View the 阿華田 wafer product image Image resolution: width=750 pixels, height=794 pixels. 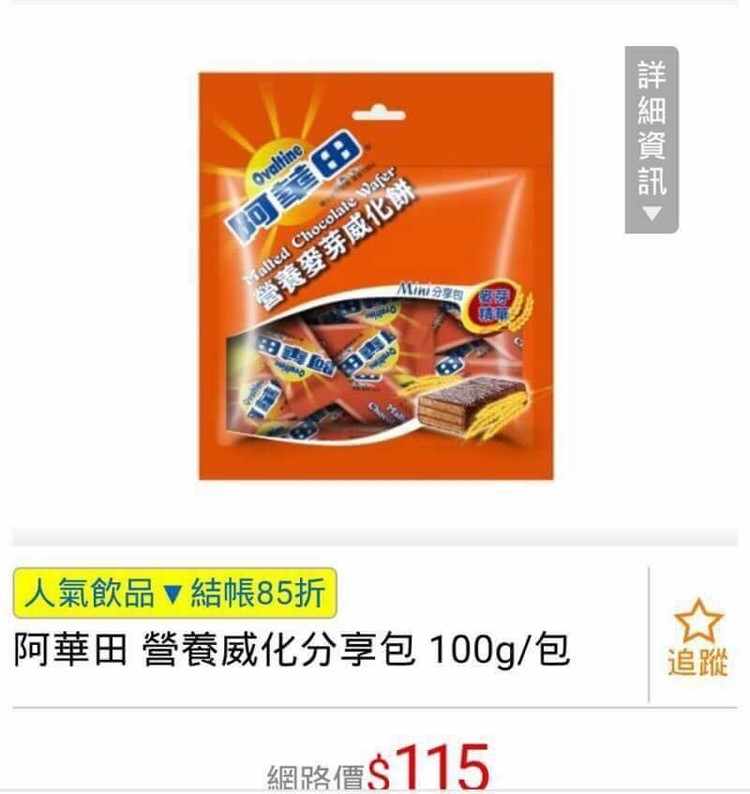tap(375, 276)
